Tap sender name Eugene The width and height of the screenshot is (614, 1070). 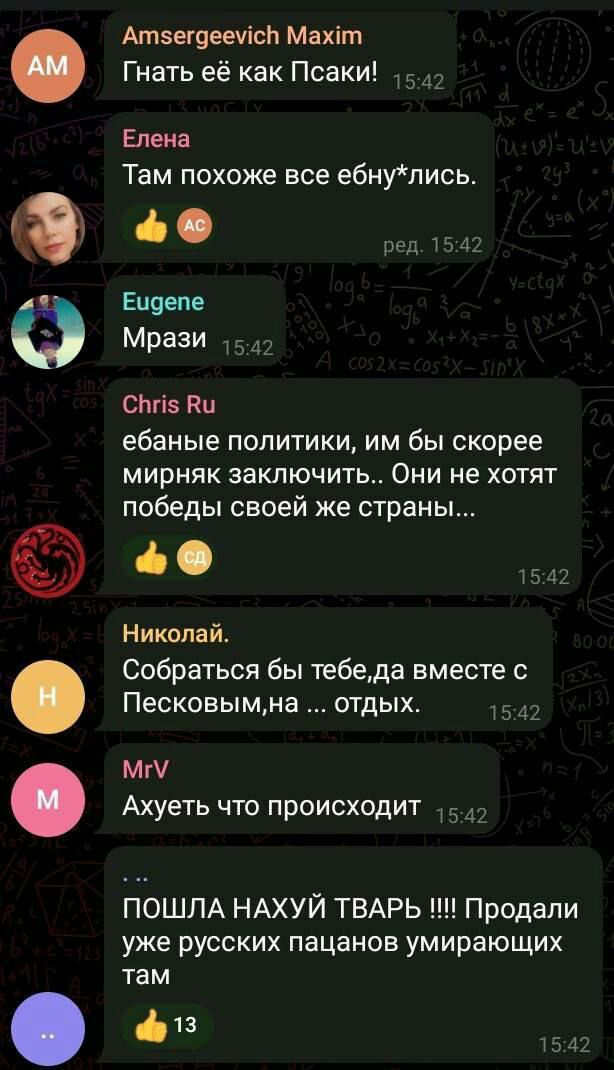[x=163, y=301]
